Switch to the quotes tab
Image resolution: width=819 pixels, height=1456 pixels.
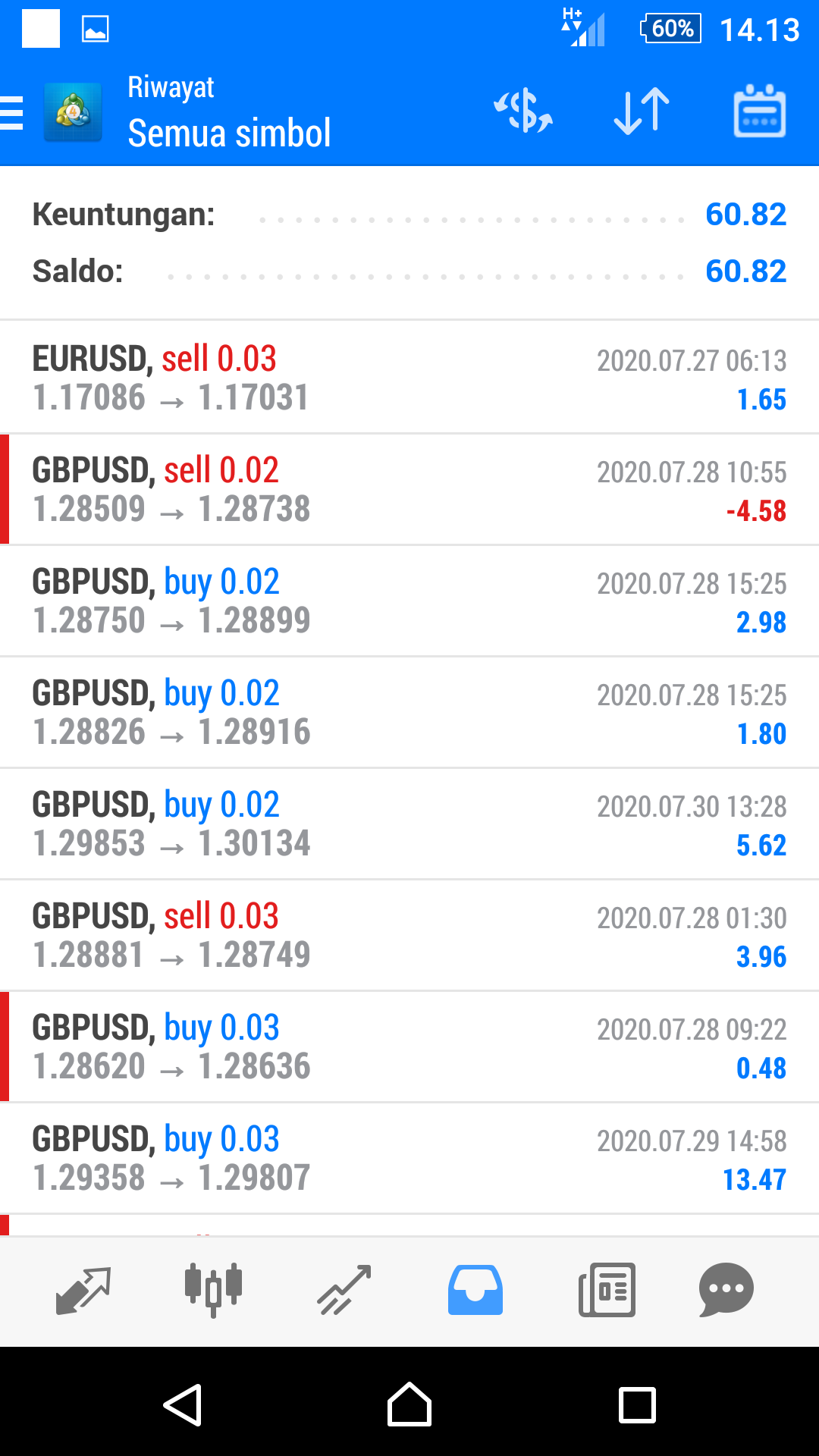[x=83, y=1290]
